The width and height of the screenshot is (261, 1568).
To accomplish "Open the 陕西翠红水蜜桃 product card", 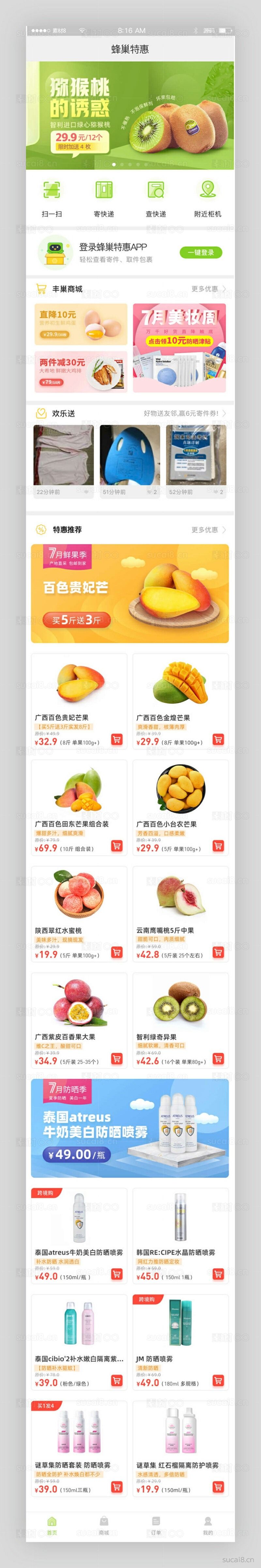I will (79, 913).
